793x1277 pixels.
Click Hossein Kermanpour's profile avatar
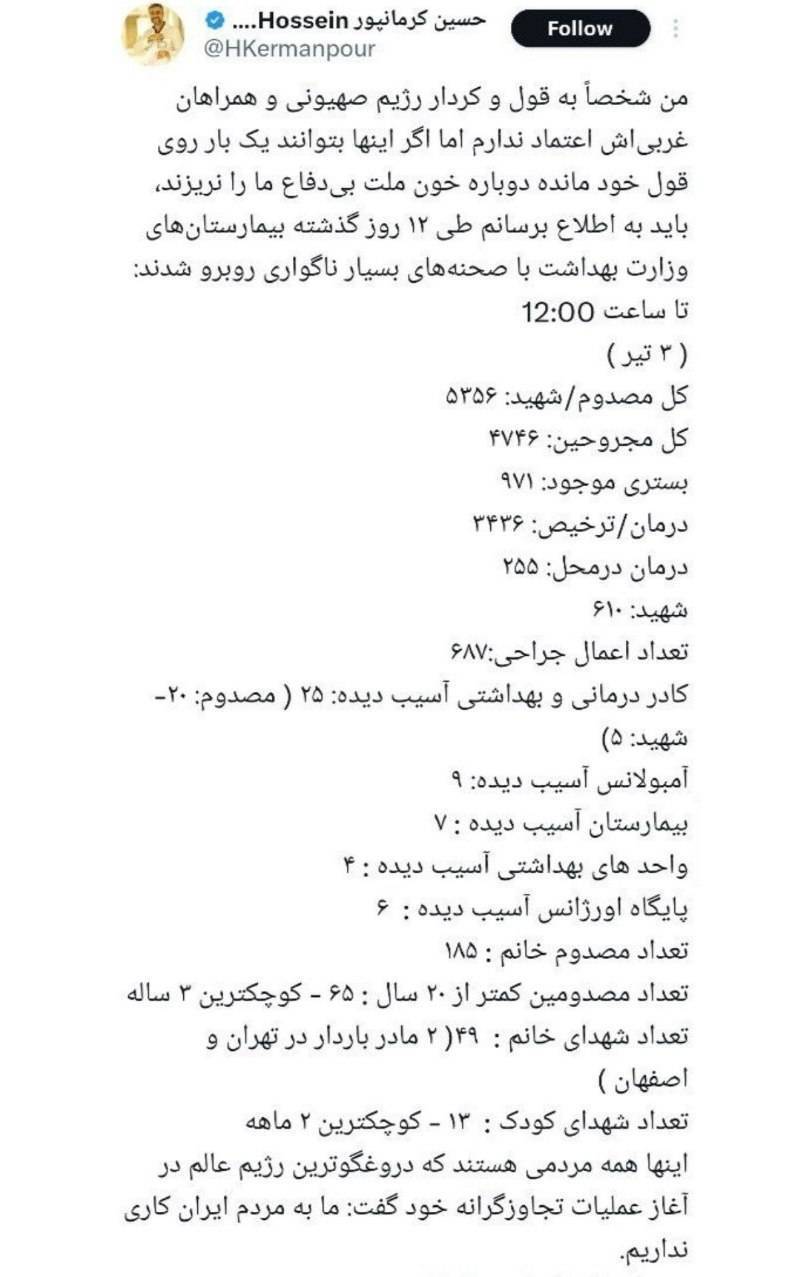[152, 29]
